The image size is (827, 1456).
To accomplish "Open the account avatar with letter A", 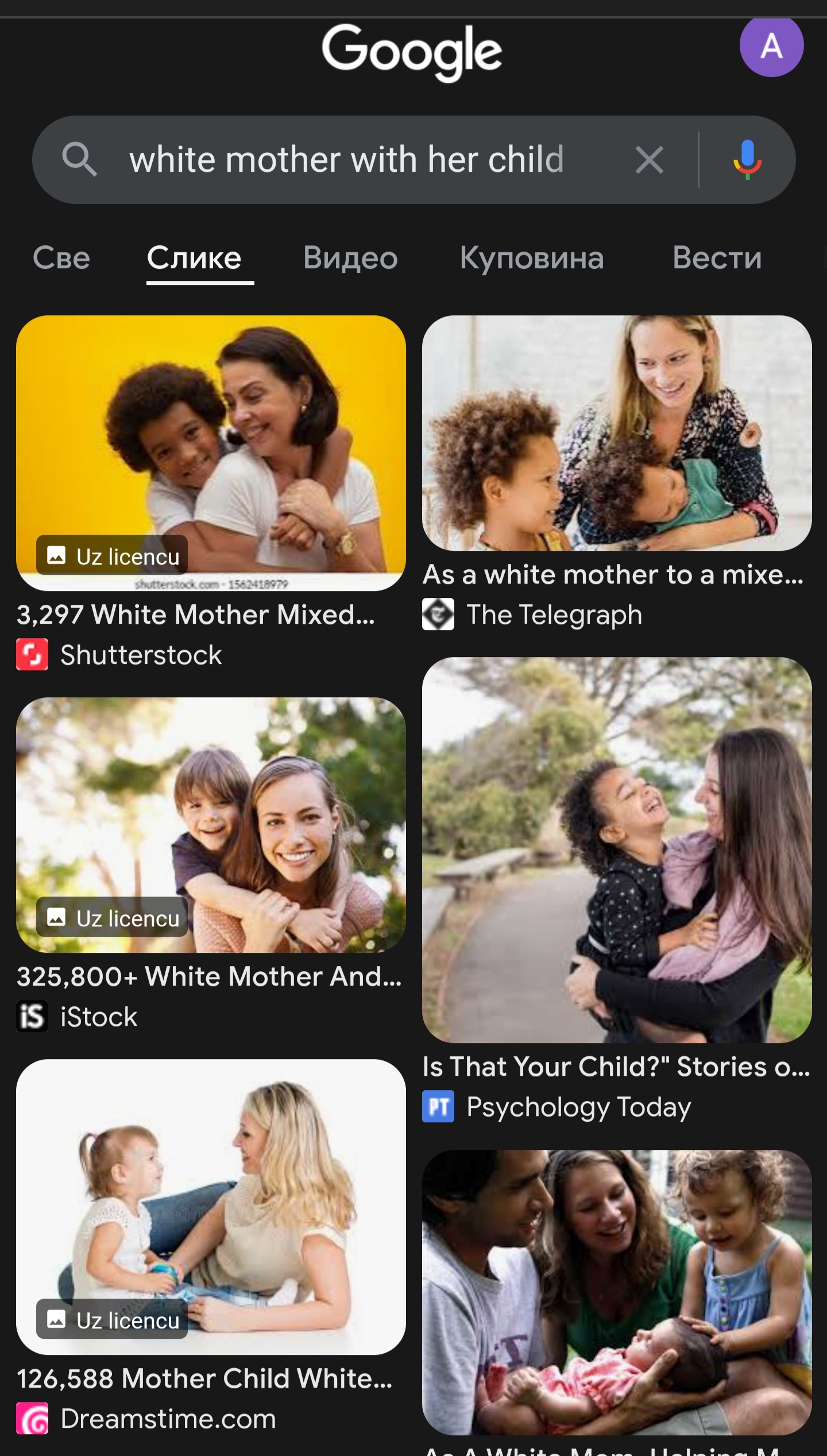I will (771, 46).
